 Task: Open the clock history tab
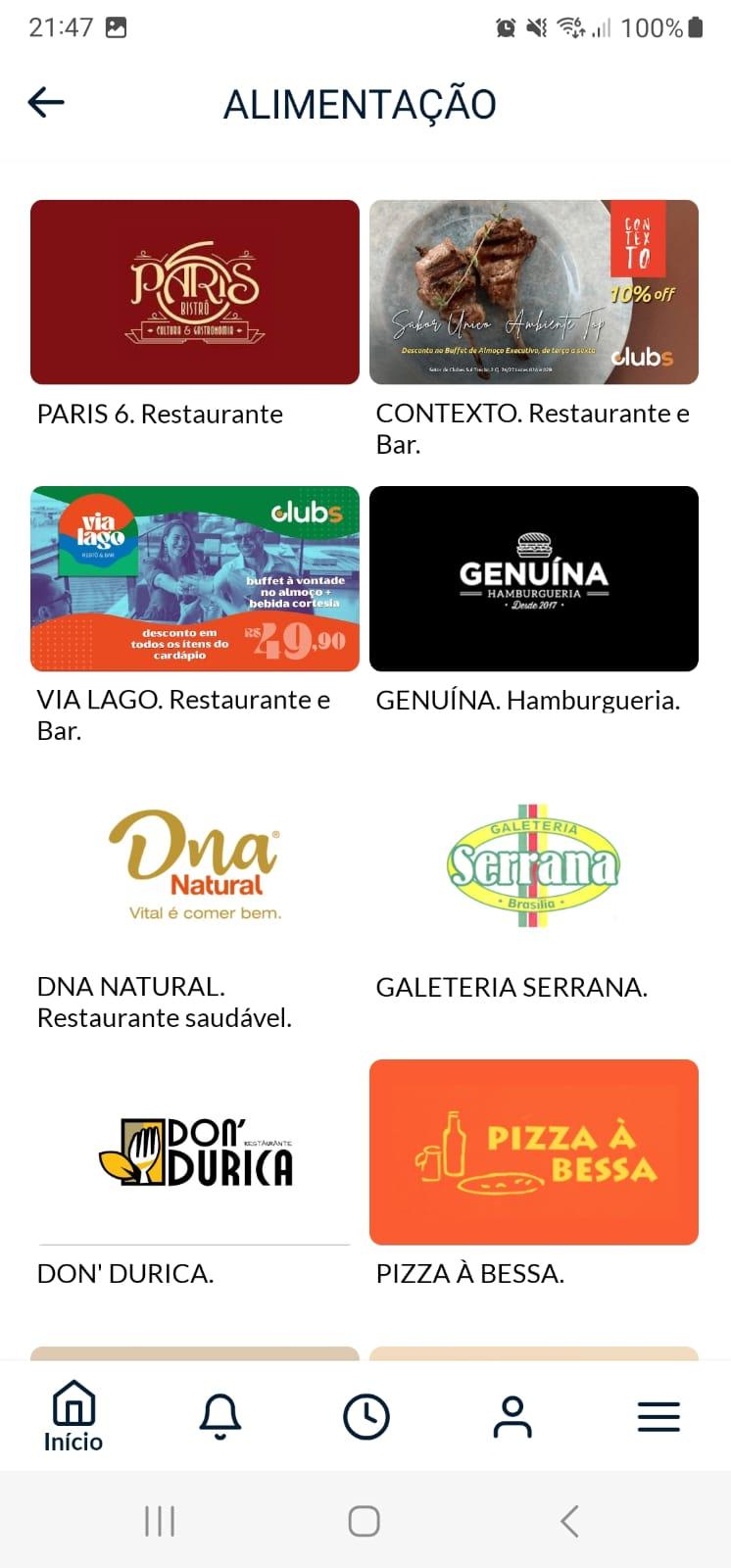click(366, 1416)
